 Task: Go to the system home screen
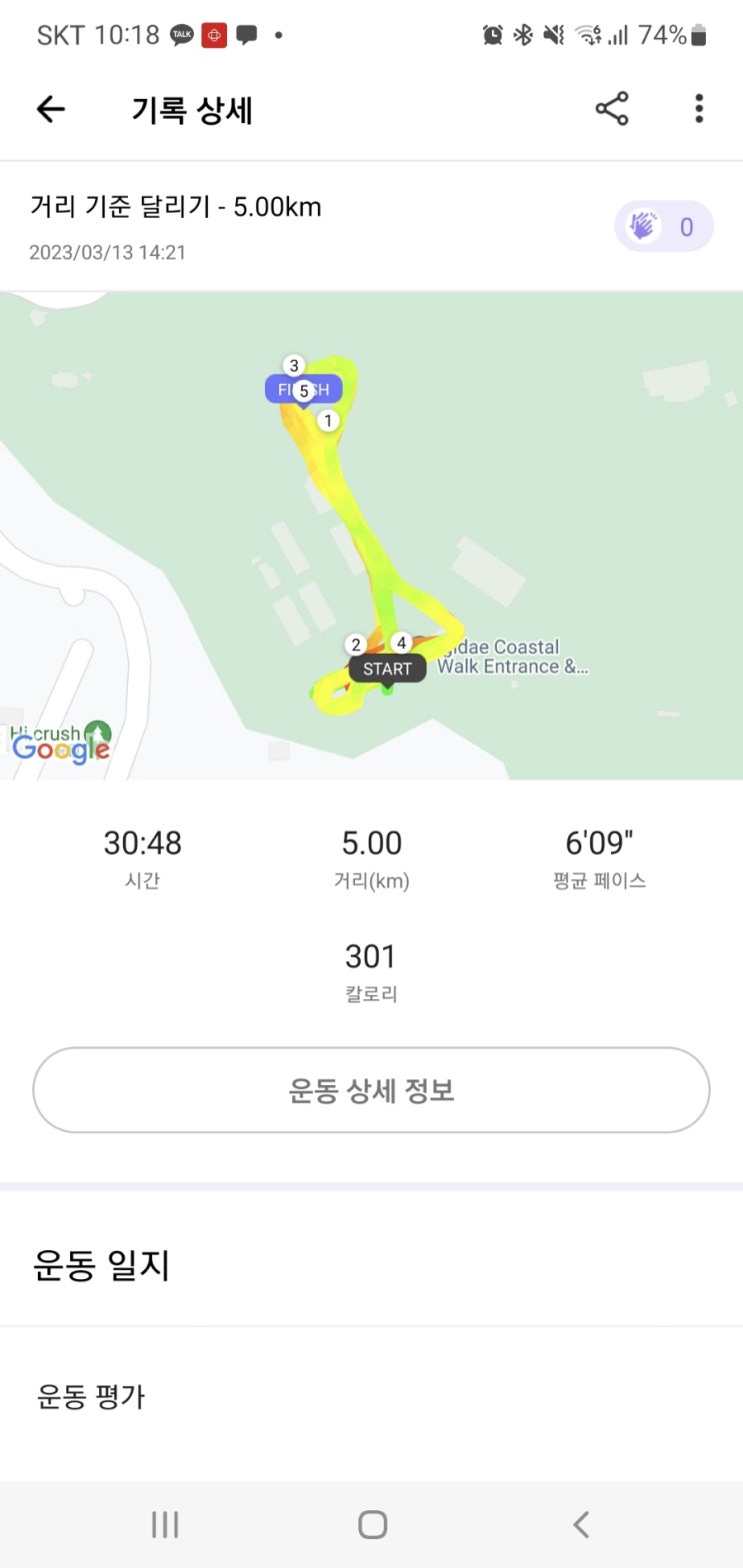click(x=372, y=1524)
